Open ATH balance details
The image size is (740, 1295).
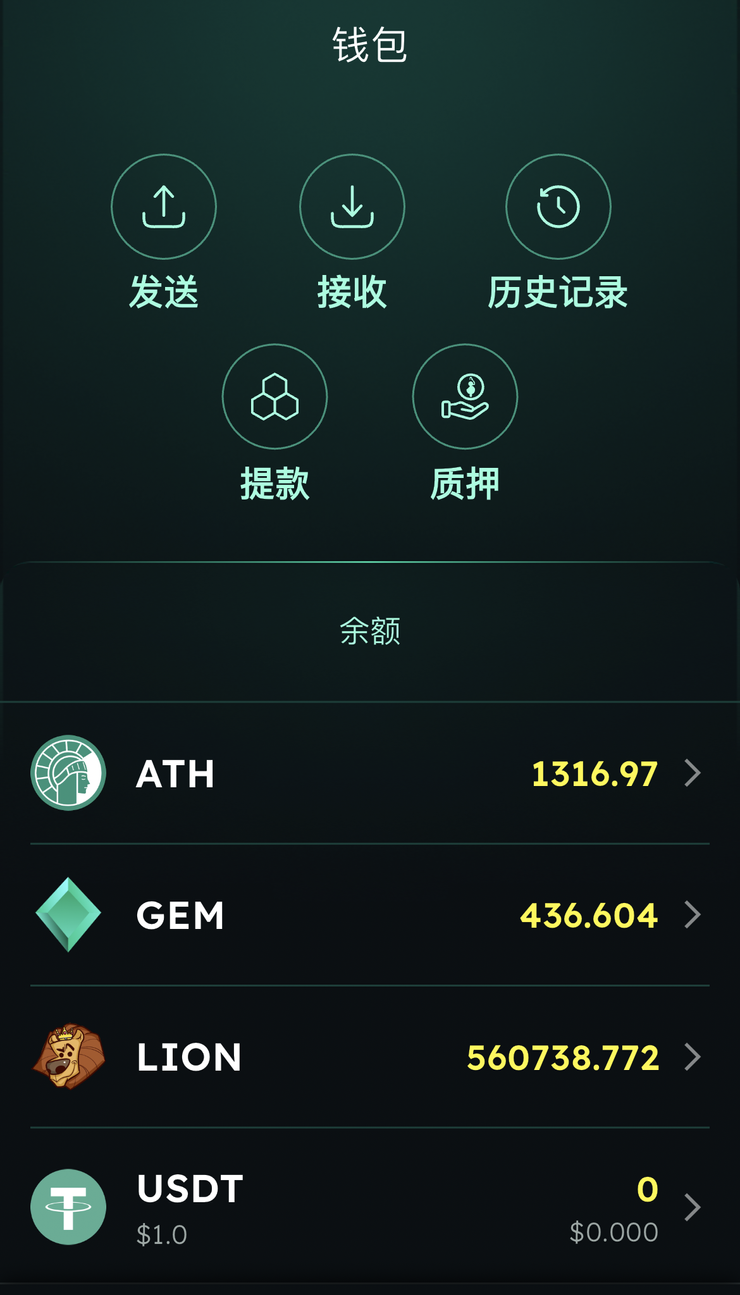coord(370,773)
